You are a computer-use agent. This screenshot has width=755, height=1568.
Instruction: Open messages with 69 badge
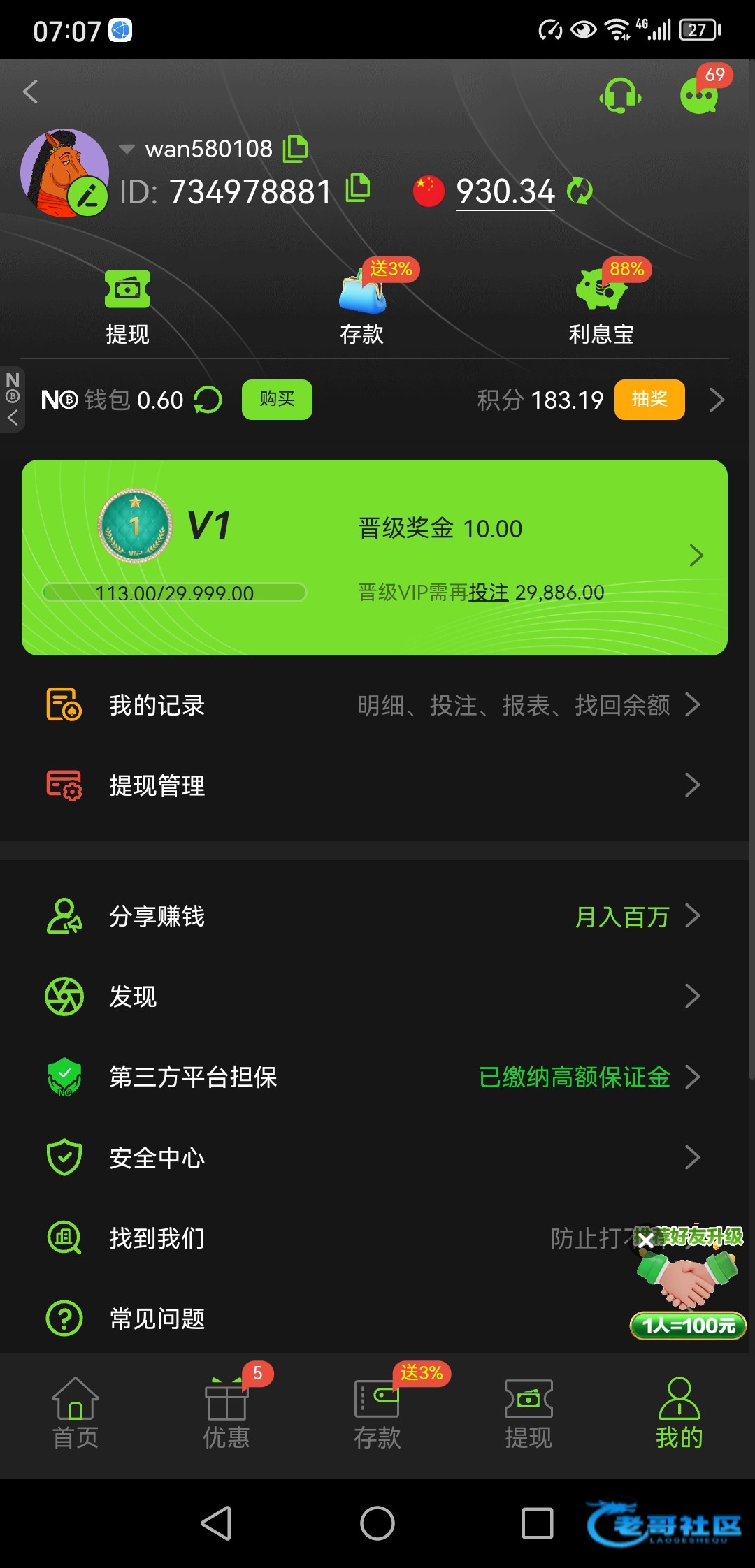tap(699, 95)
